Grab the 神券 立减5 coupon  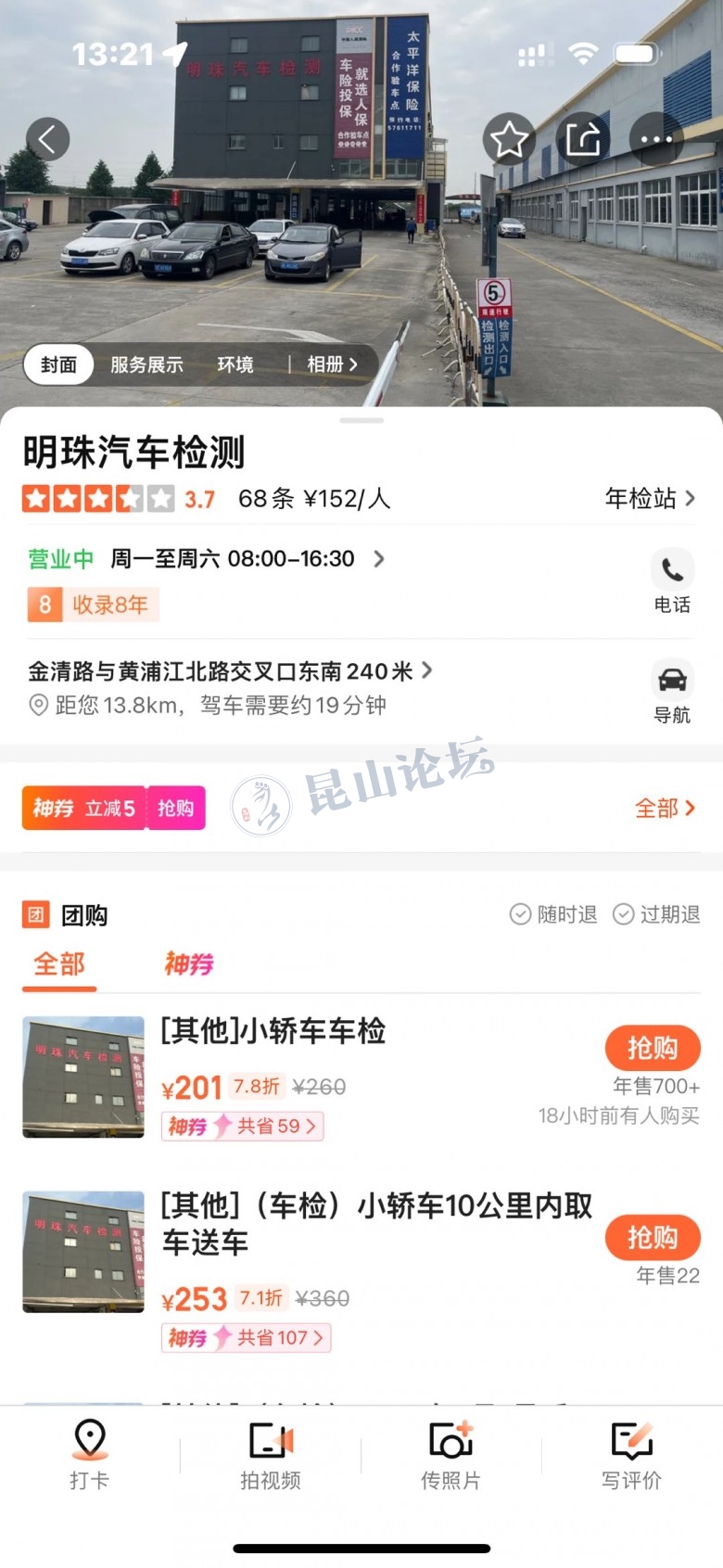point(175,808)
